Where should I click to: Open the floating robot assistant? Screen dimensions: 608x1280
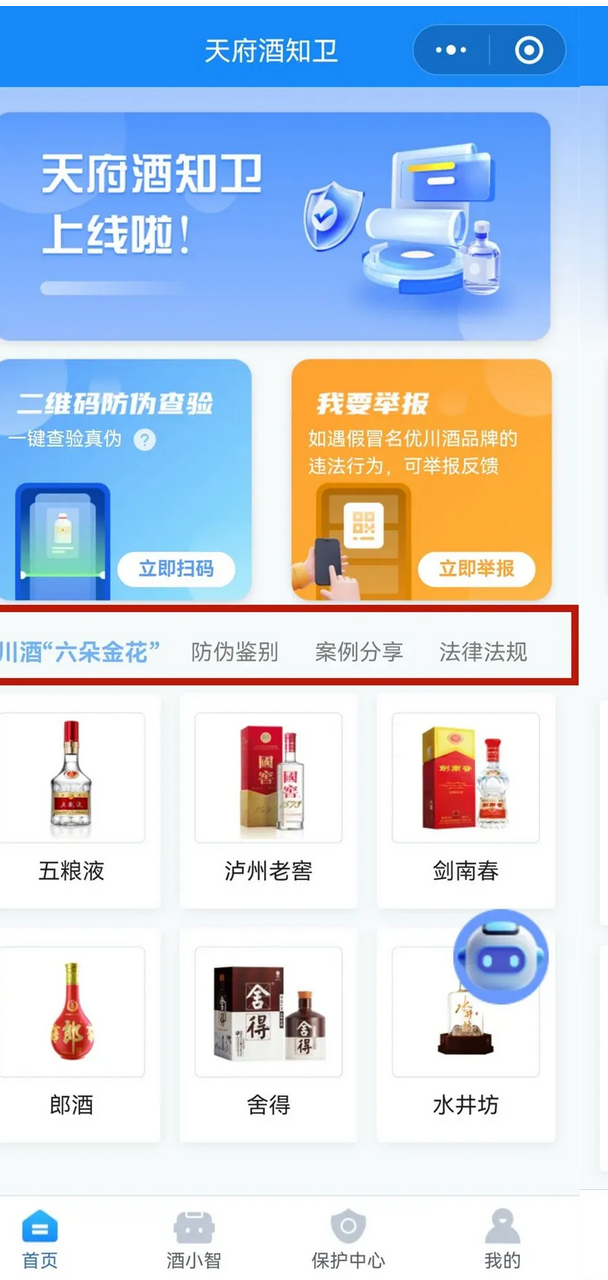(500, 958)
